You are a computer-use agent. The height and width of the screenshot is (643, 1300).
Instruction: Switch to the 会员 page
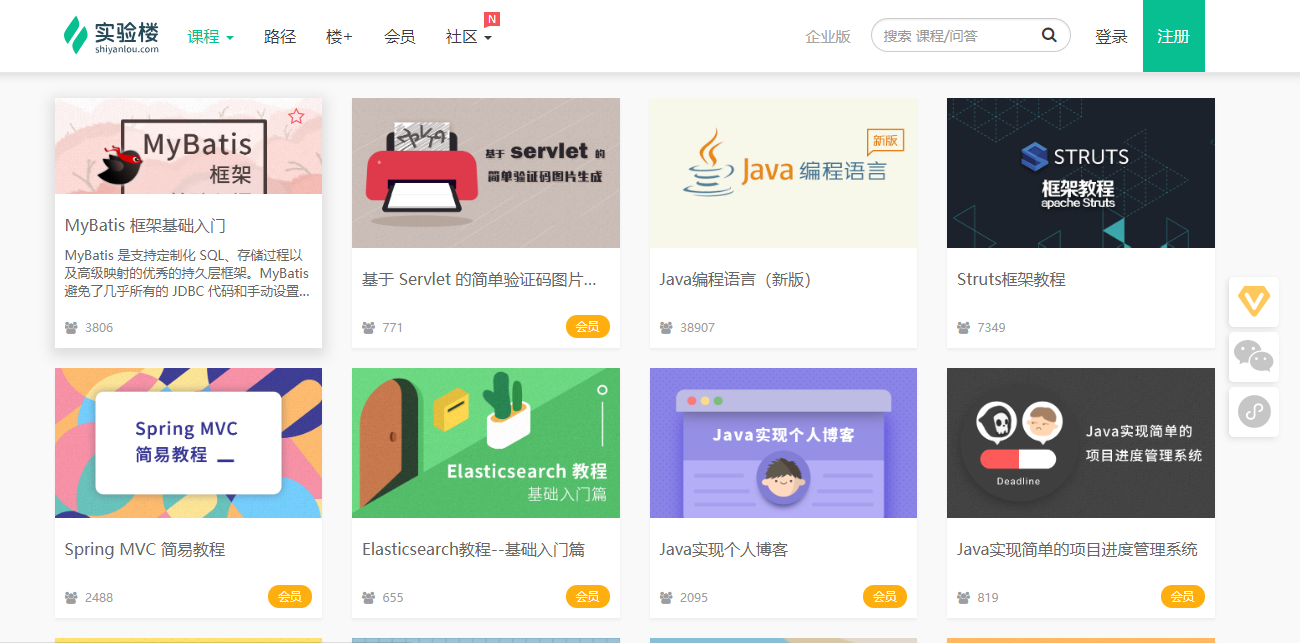click(400, 37)
